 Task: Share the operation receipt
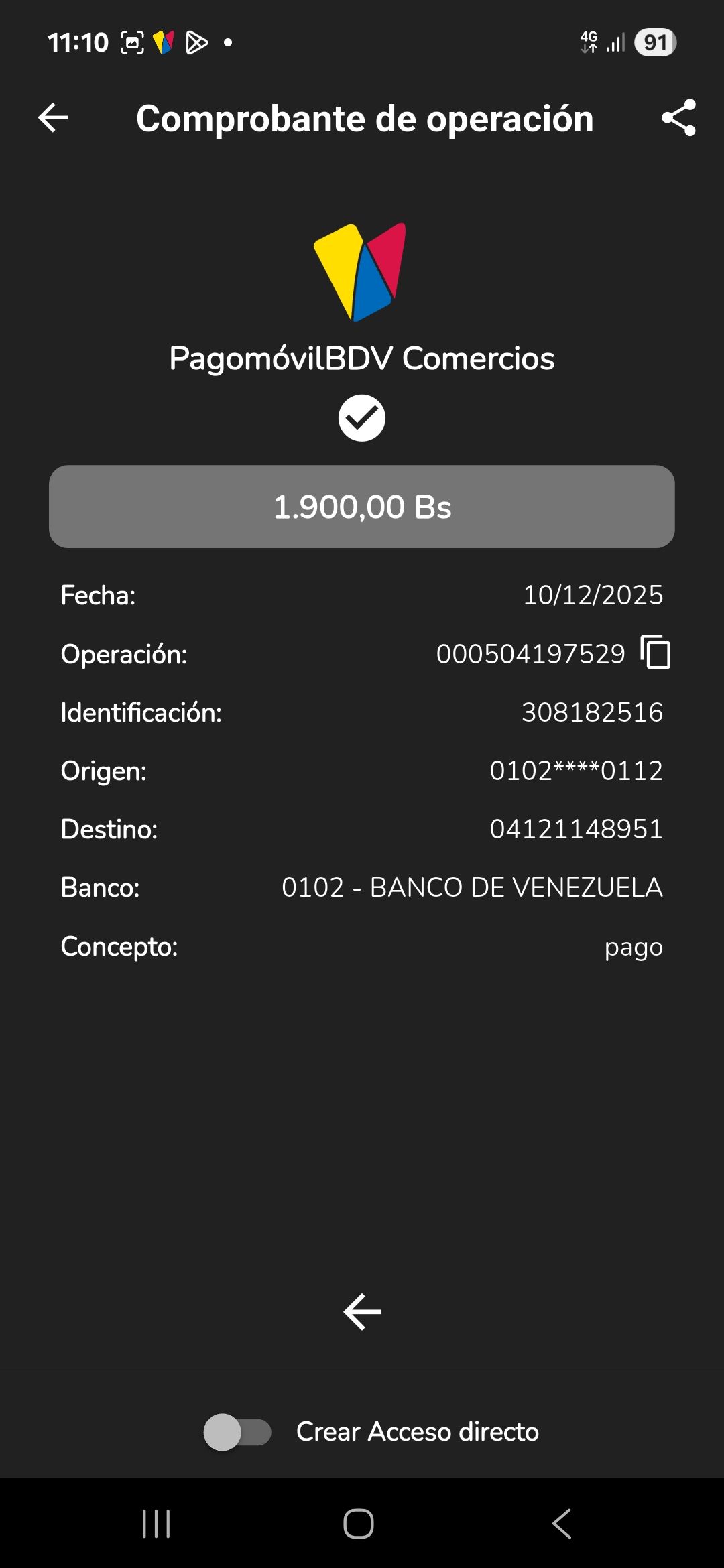[x=678, y=118]
